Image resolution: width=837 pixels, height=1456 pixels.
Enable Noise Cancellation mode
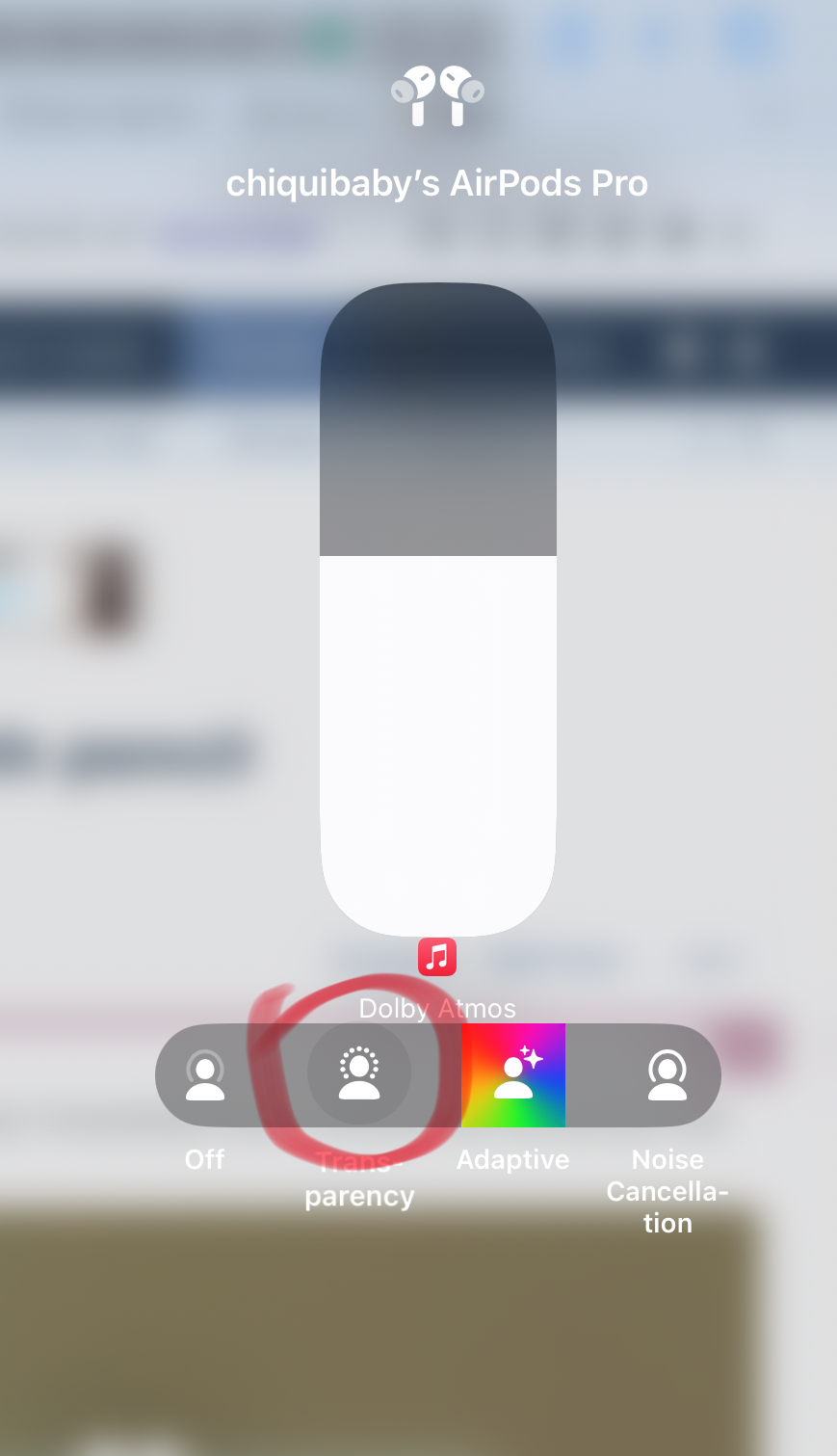point(667,1075)
